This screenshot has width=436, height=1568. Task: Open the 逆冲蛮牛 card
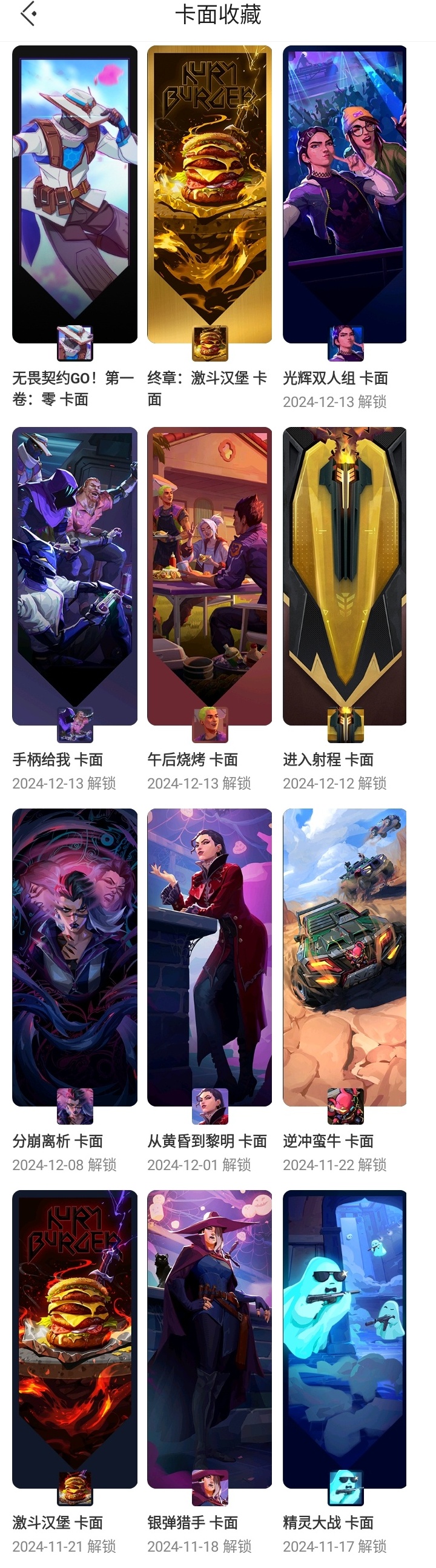click(345, 957)
